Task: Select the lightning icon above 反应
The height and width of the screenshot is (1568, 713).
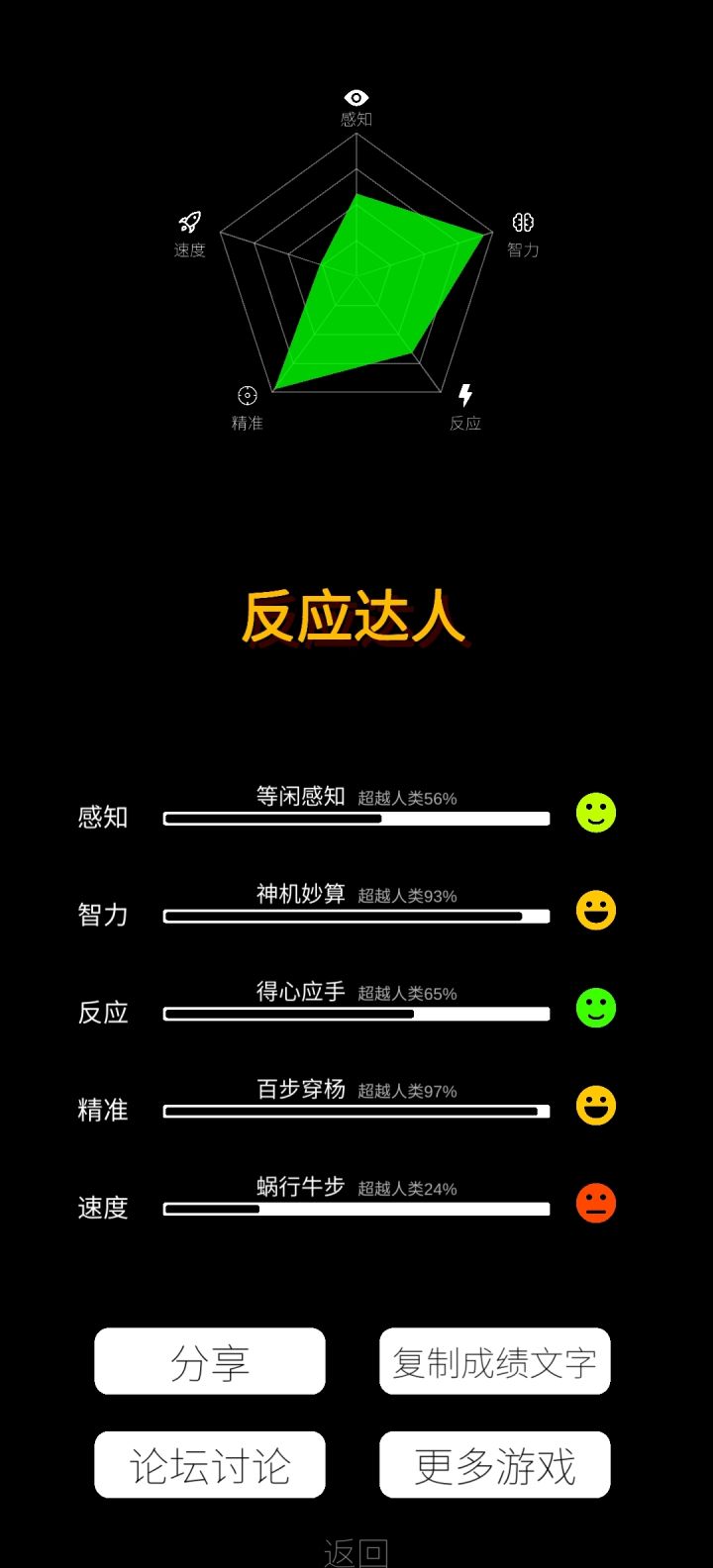Action: pos(465,394)
